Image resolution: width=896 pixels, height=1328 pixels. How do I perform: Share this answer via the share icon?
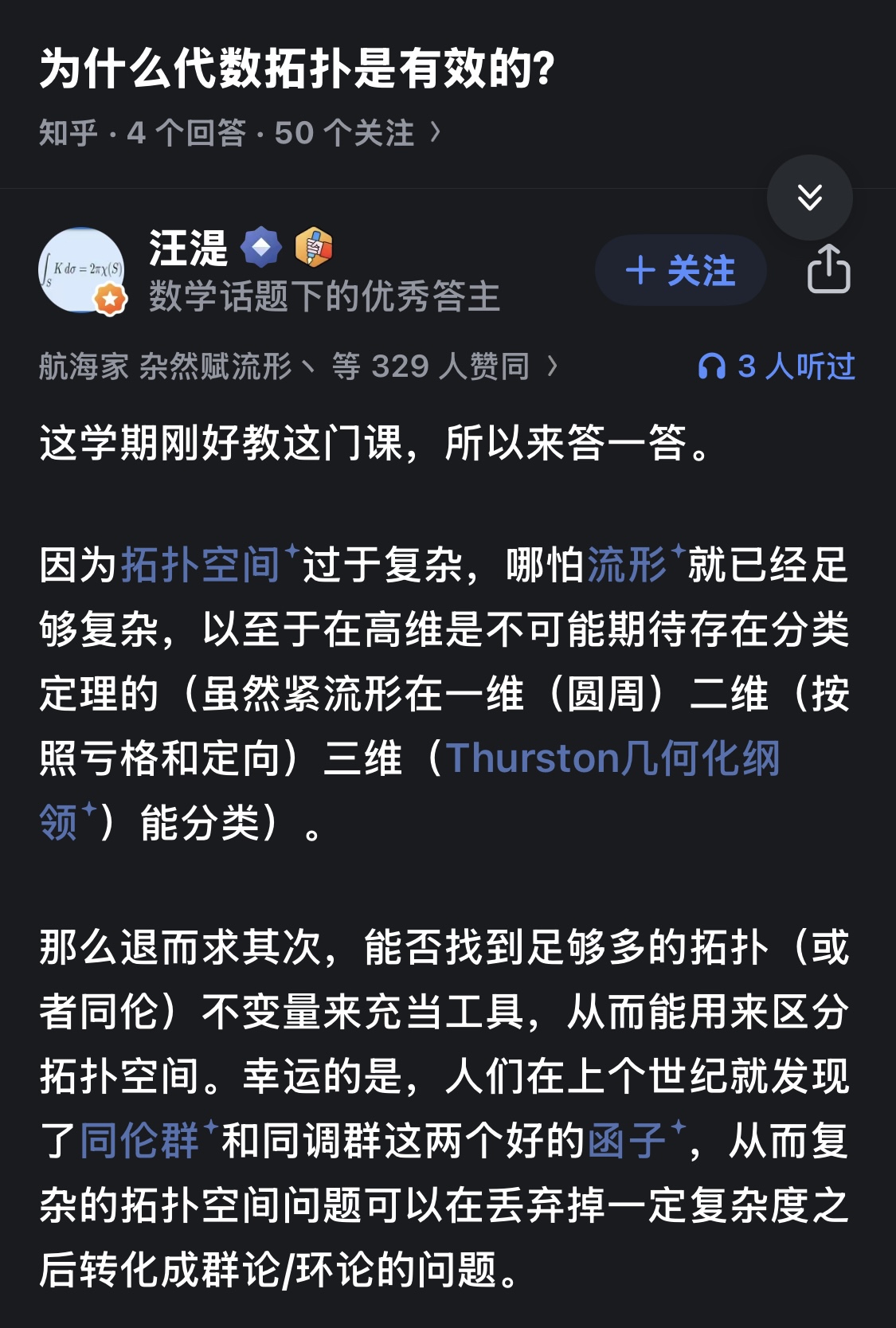[828, 269]
